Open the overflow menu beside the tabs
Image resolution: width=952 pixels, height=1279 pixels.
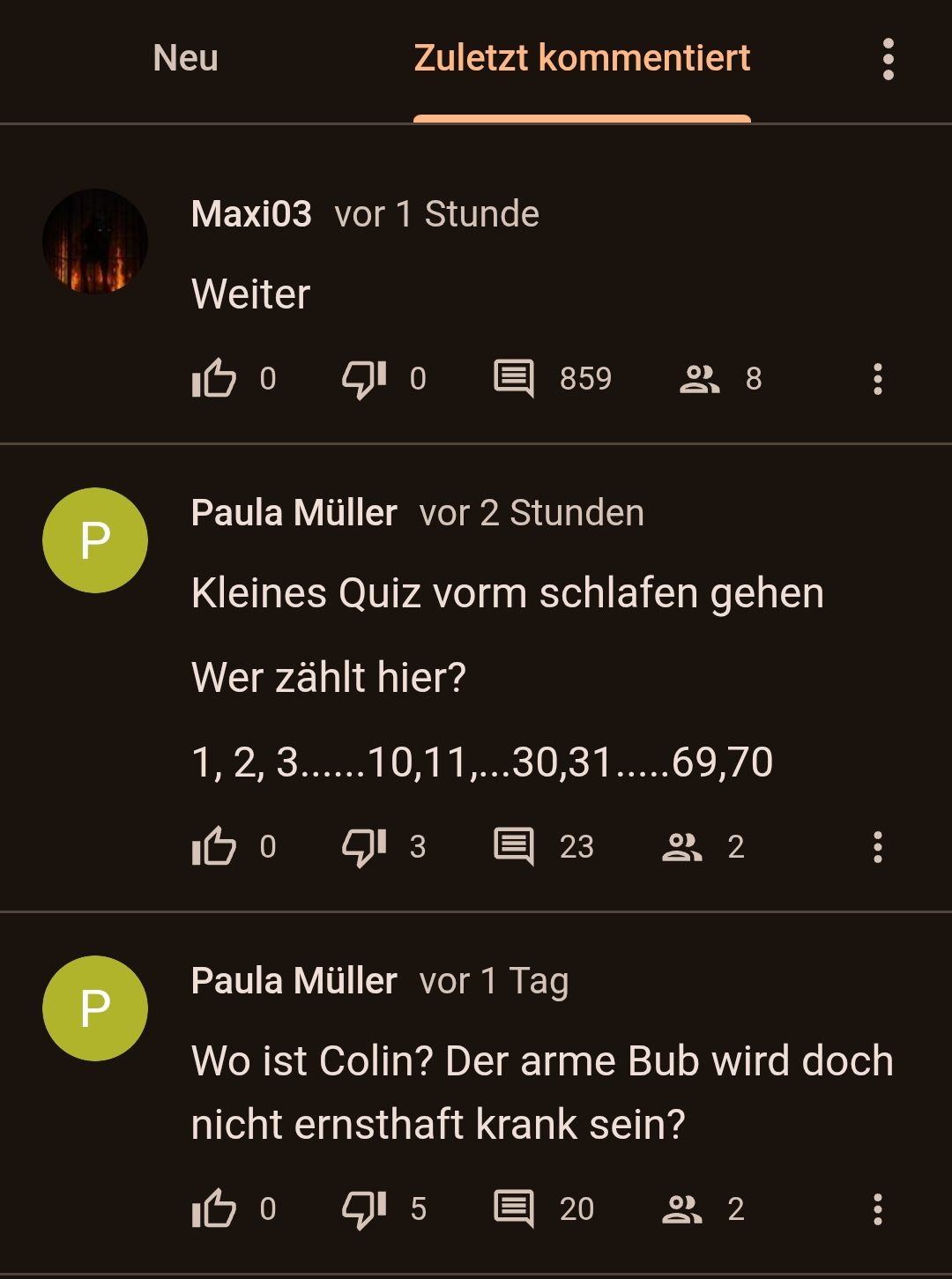888,59
